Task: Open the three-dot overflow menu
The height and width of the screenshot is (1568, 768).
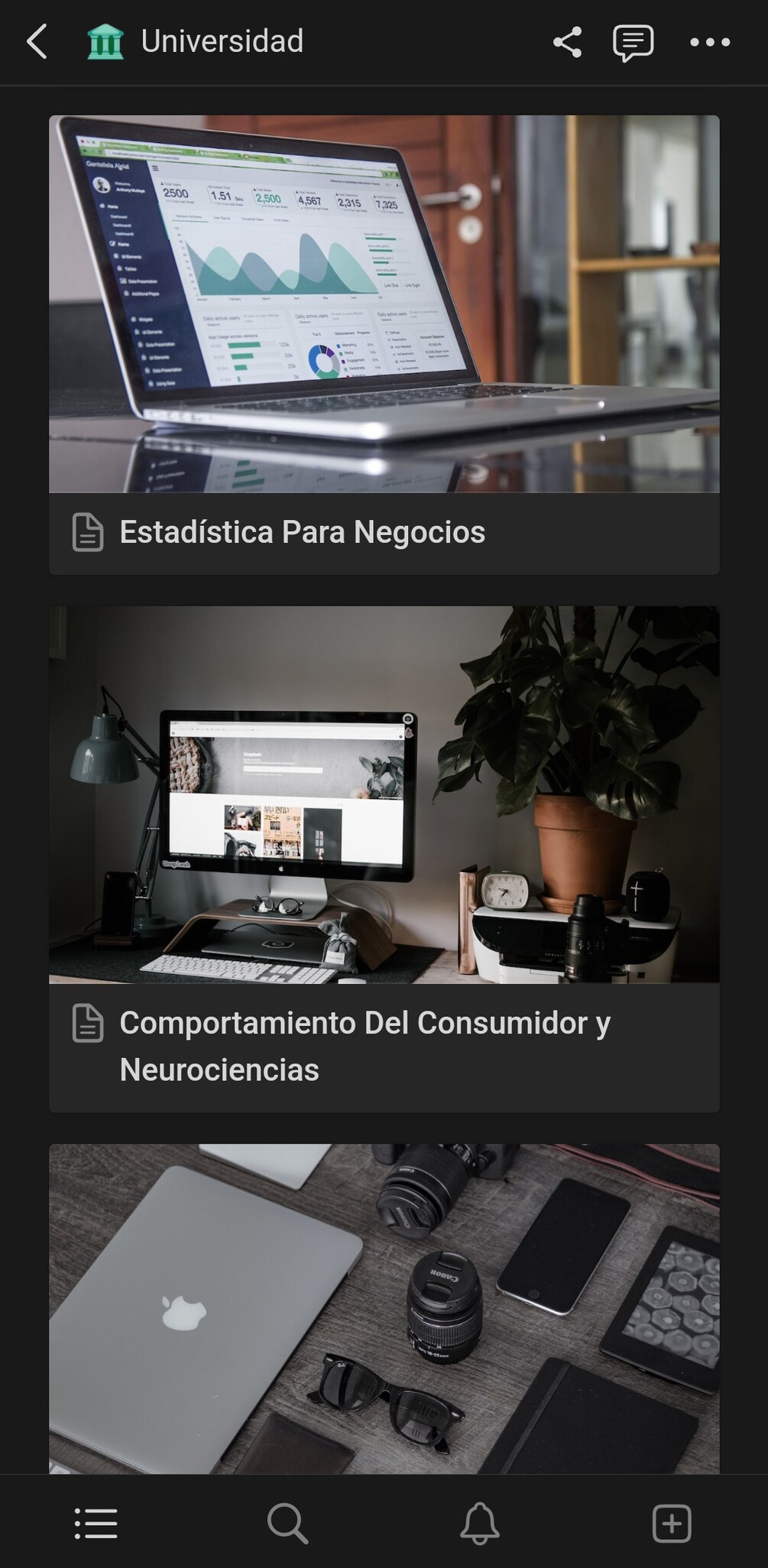Action: point(710,42)
